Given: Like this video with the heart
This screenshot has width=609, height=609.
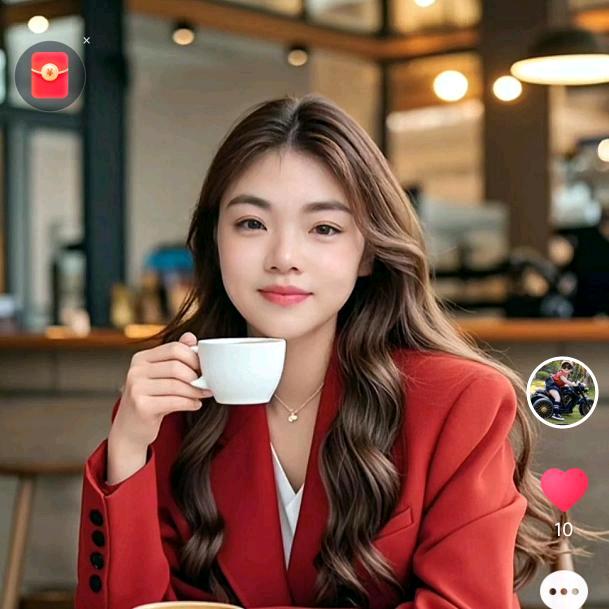Looking at the screenshot, I should [x=564, y=489].
